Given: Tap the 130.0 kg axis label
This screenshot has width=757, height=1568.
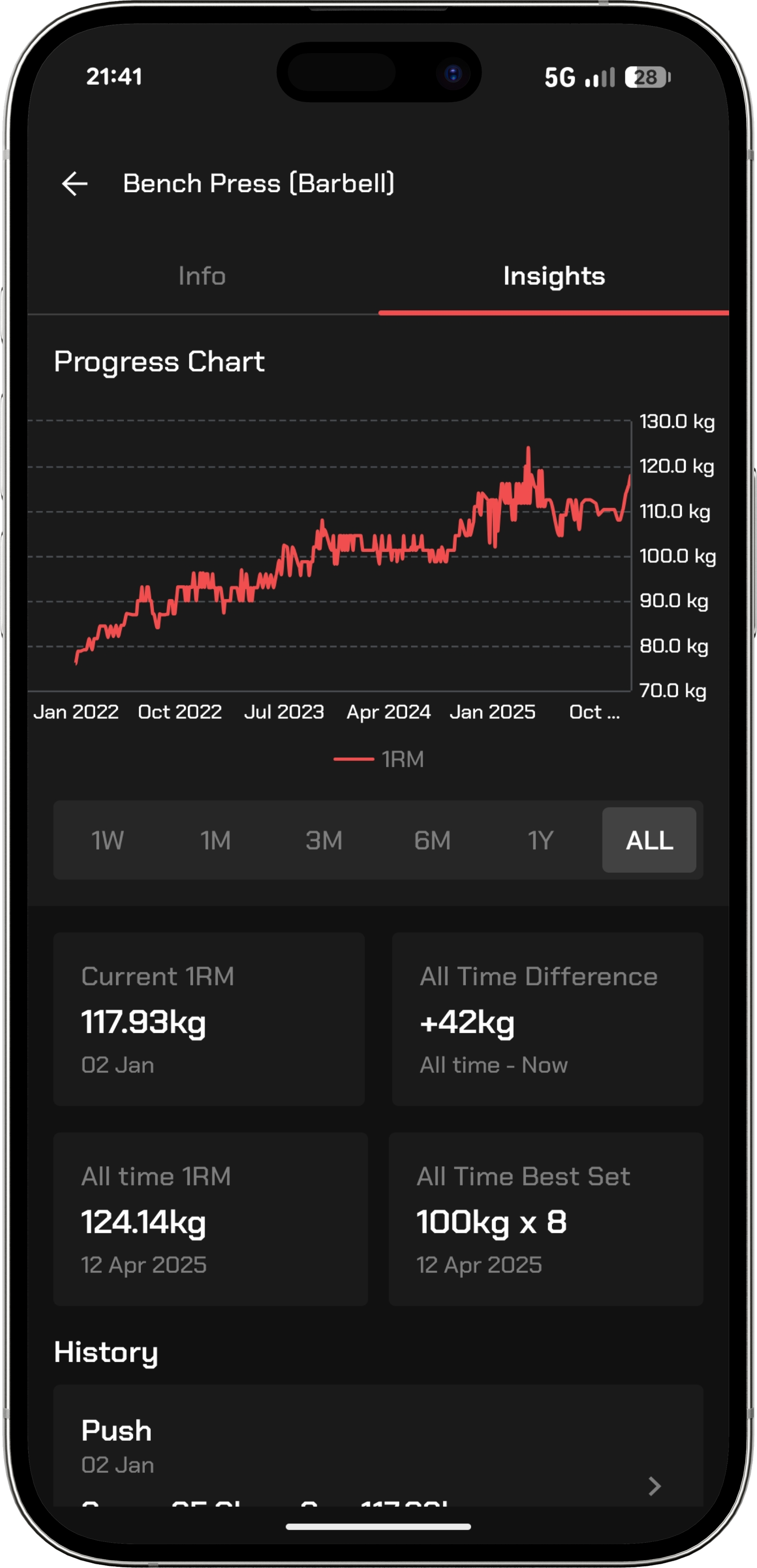Looking at the screenshot, I should click(x=678, y=421).
